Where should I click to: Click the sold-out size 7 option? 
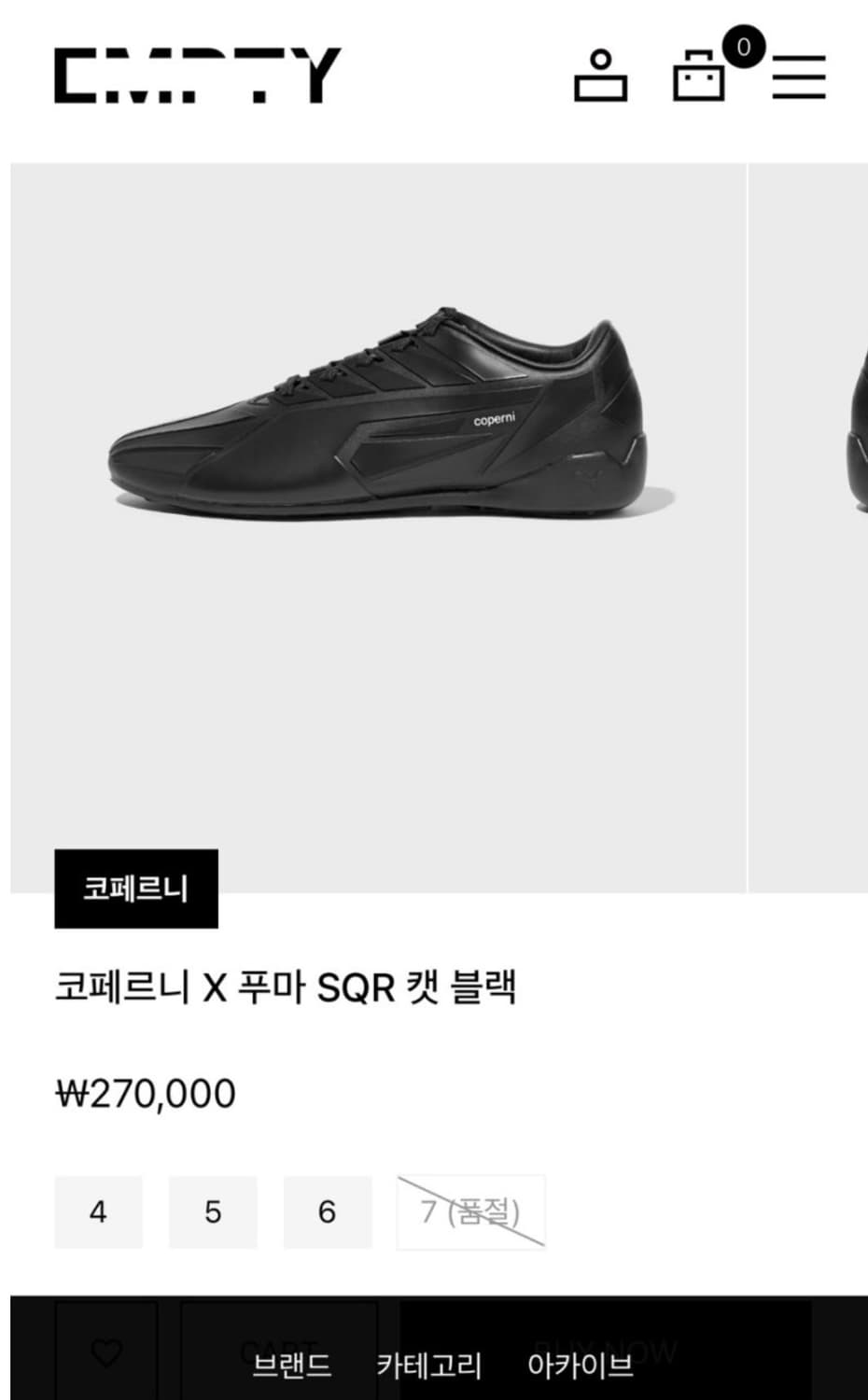pos(471,1211)
